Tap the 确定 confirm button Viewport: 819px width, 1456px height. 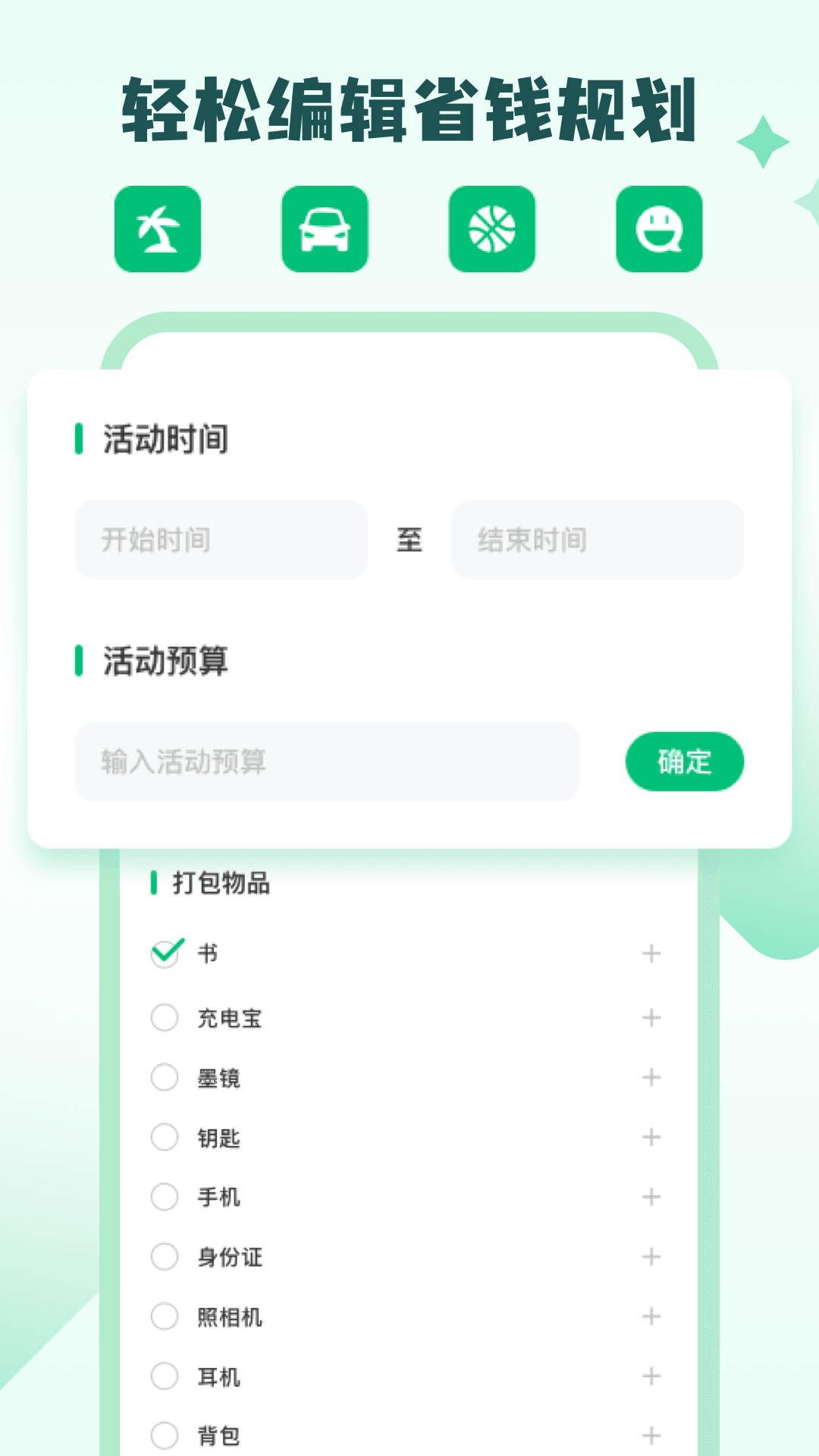click(683, 762)
